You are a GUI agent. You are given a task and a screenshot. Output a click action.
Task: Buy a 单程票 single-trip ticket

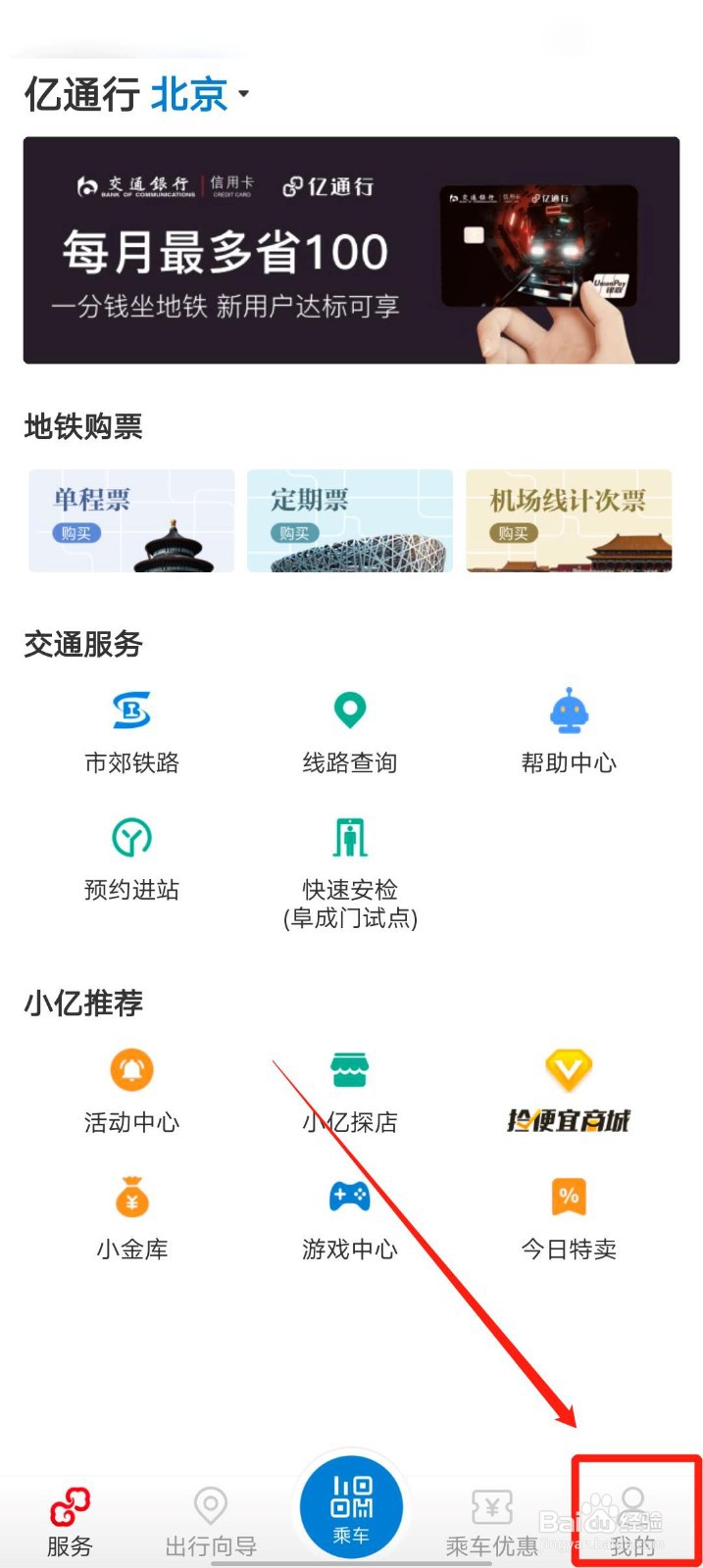click(x=131, y=520)
